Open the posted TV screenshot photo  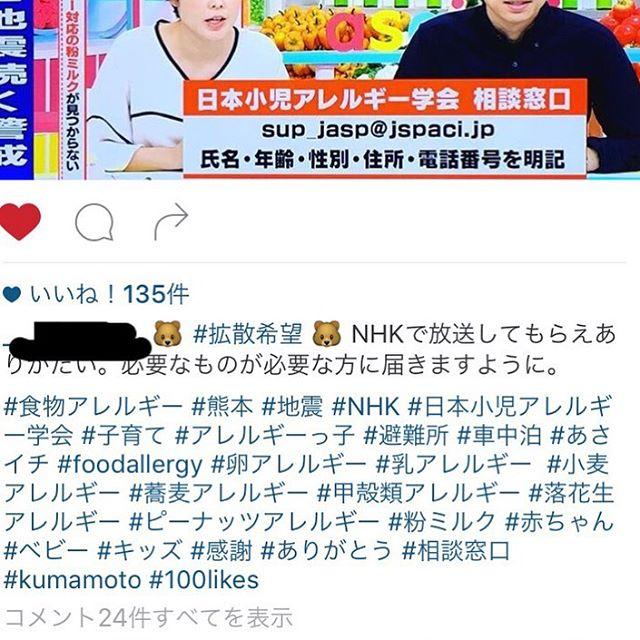click(320, 89)
